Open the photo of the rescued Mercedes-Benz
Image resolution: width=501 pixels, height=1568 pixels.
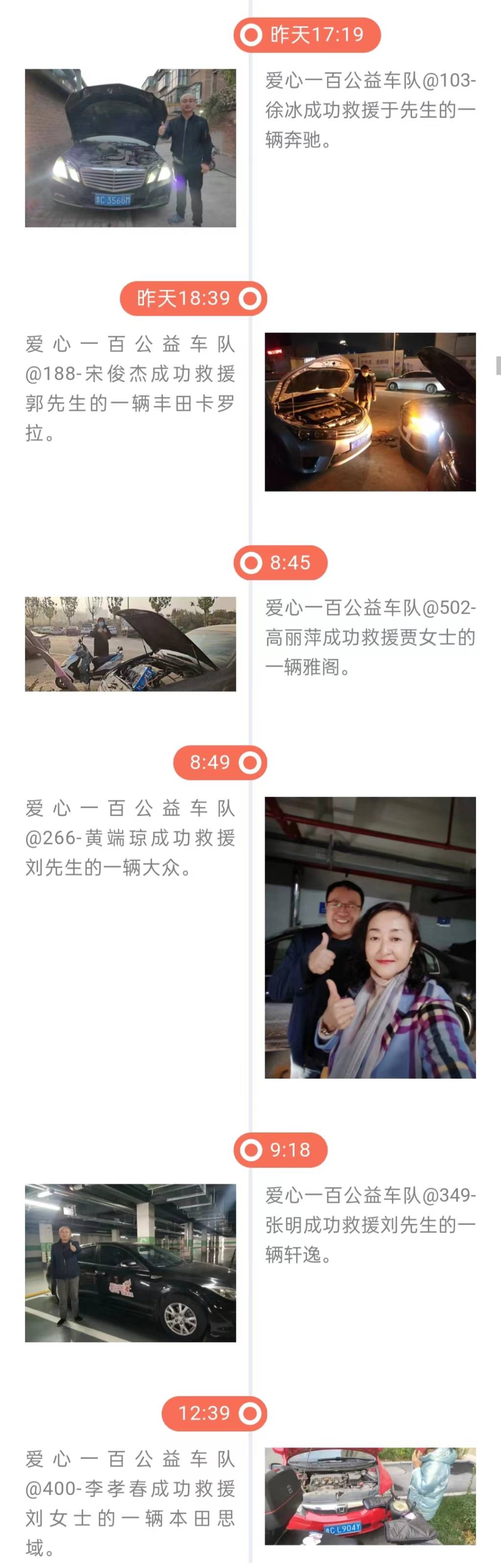pos(130,148)
